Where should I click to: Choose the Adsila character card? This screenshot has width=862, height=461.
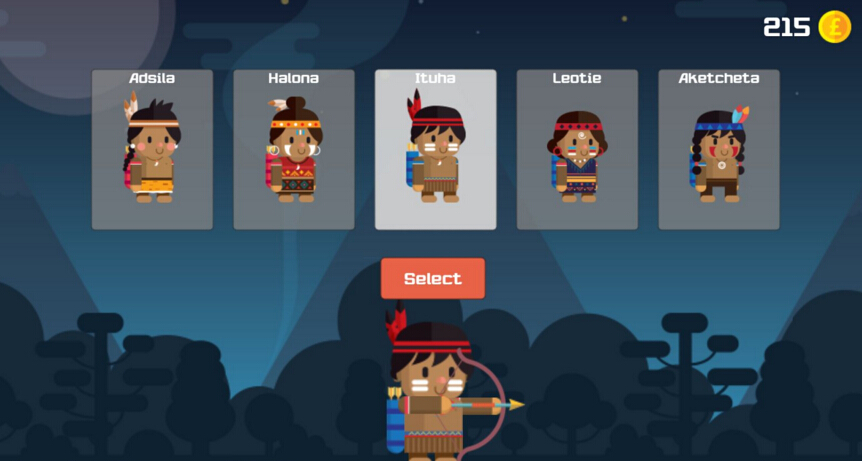[152, 150]
